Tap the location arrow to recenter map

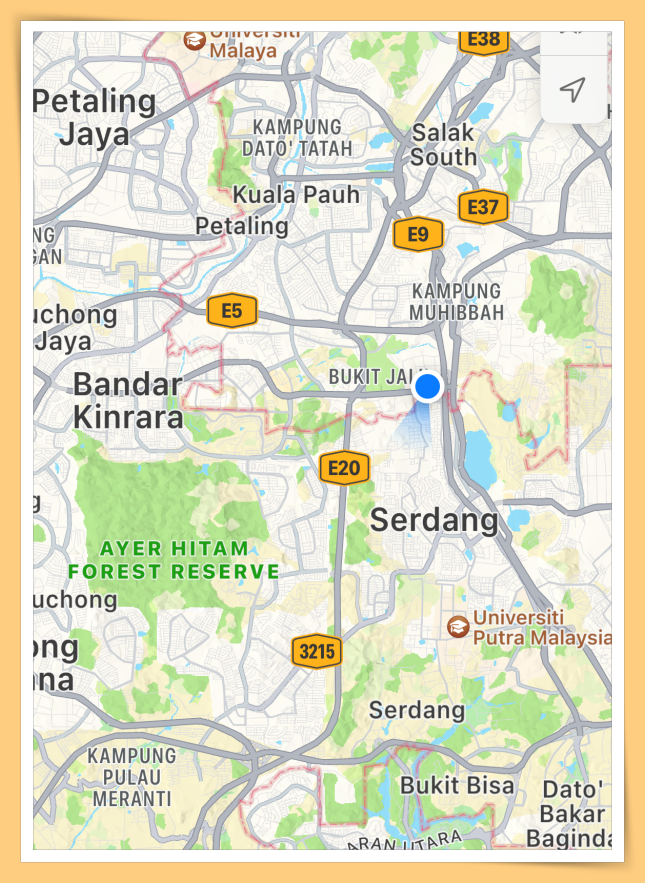click(x=572, y=91)
